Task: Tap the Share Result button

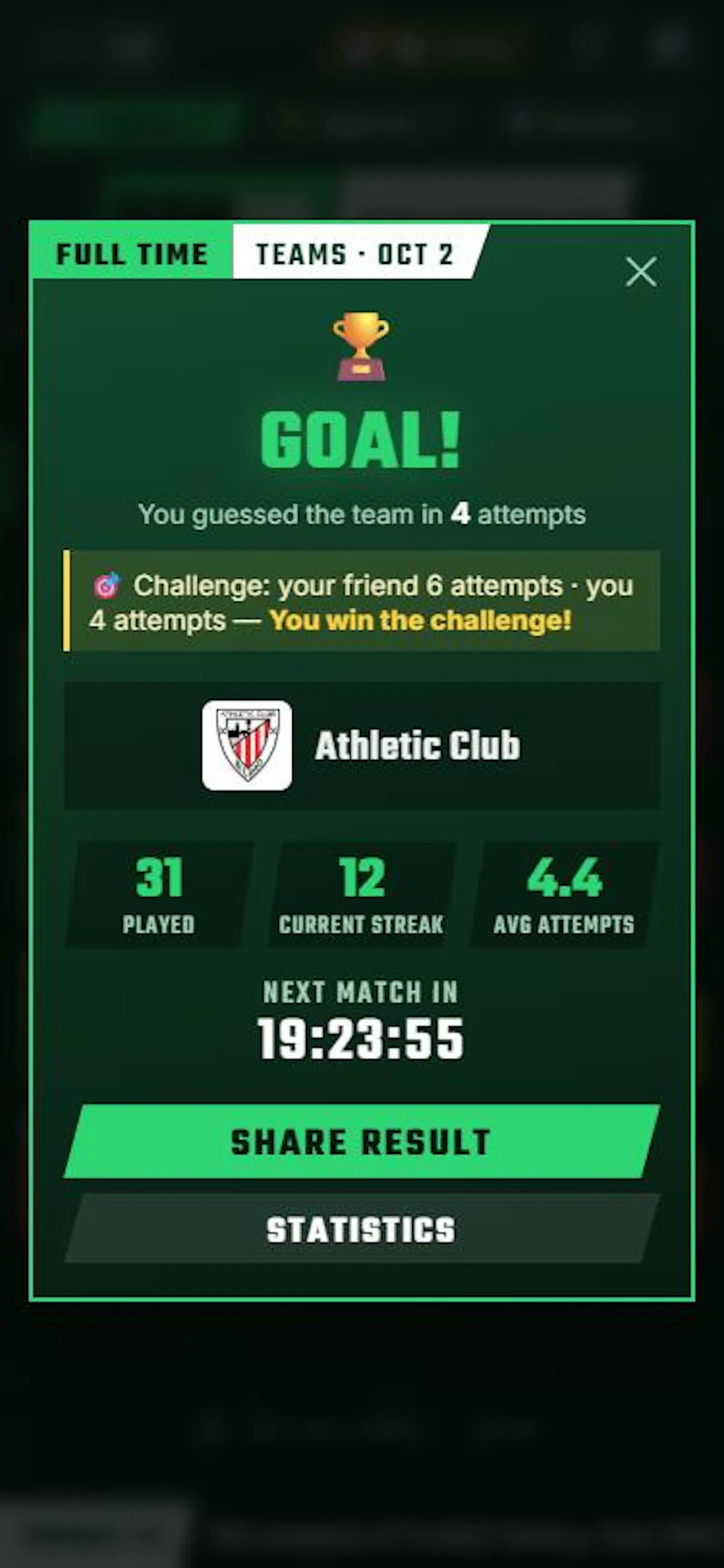Action: pos(362,1142)
